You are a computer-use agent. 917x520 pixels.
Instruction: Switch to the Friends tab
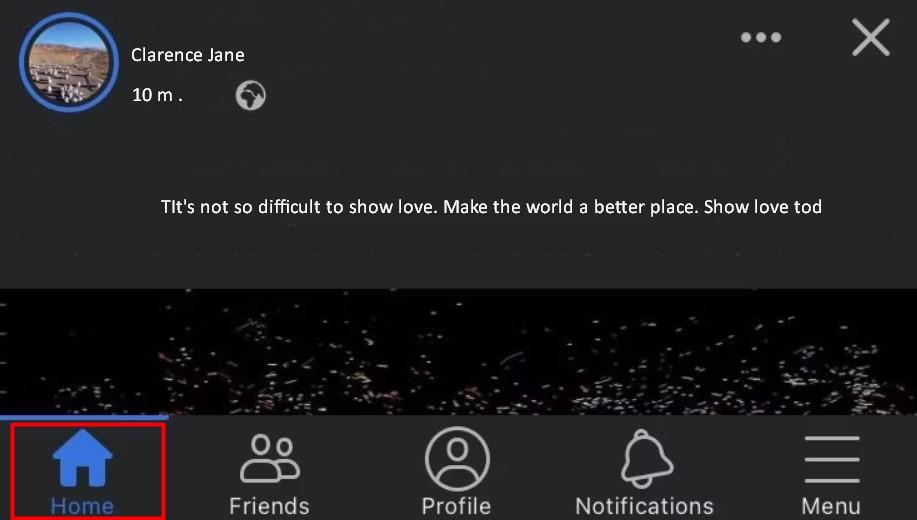[x=269, y=472]
